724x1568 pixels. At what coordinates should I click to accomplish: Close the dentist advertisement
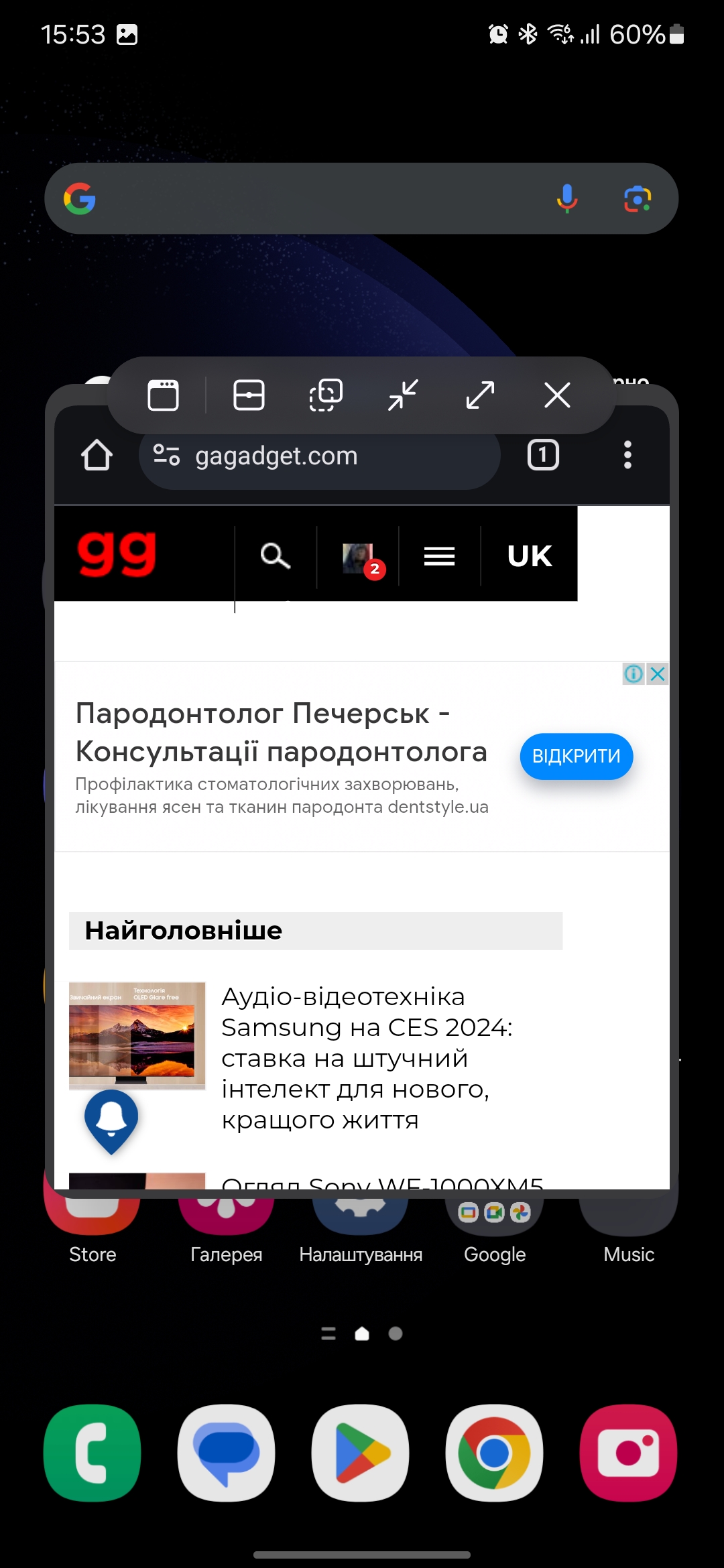click(658, 673)
